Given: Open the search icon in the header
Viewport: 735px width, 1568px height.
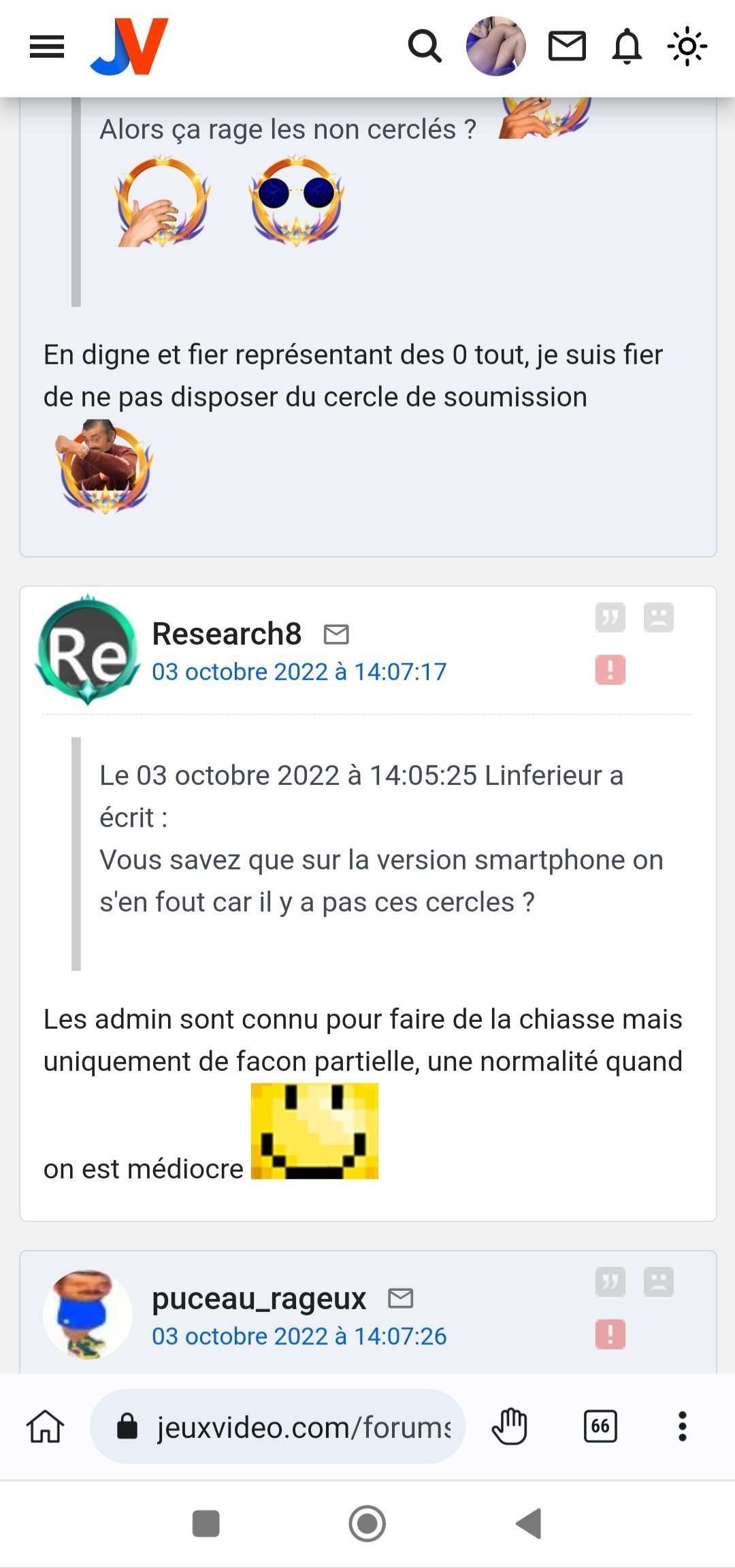Looking at the screenshot, I should (x=425, y=46).
